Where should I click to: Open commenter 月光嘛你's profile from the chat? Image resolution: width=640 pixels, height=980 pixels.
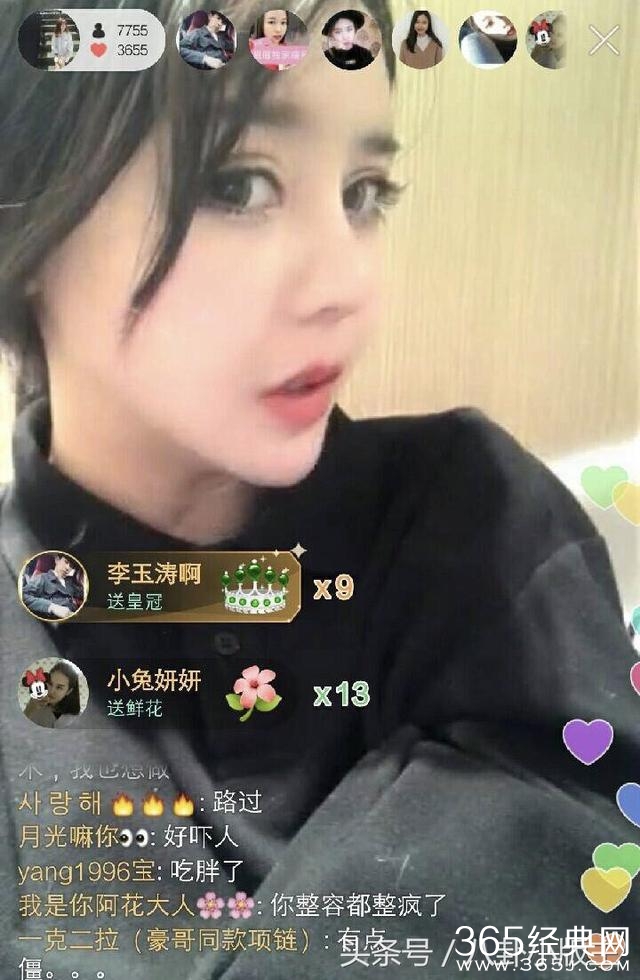[x=68, y=835]
